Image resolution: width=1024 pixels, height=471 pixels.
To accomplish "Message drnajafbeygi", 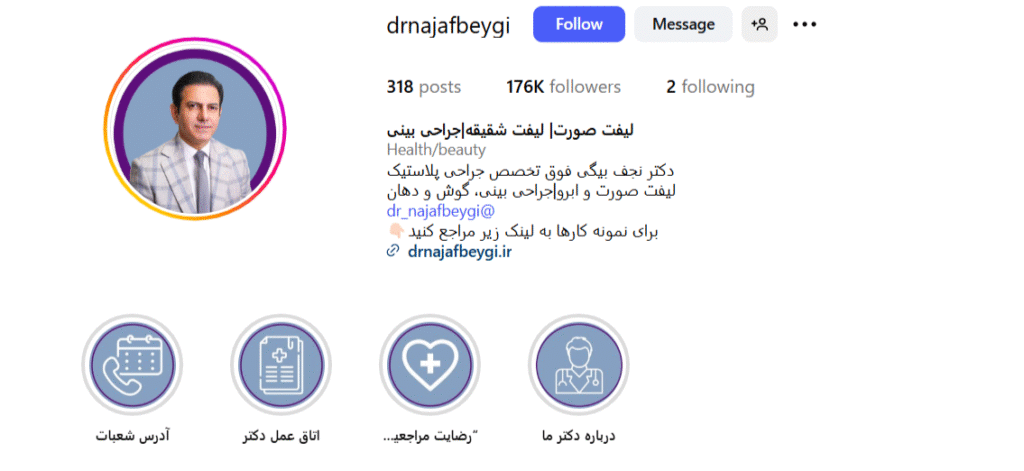I will (683, 24).
